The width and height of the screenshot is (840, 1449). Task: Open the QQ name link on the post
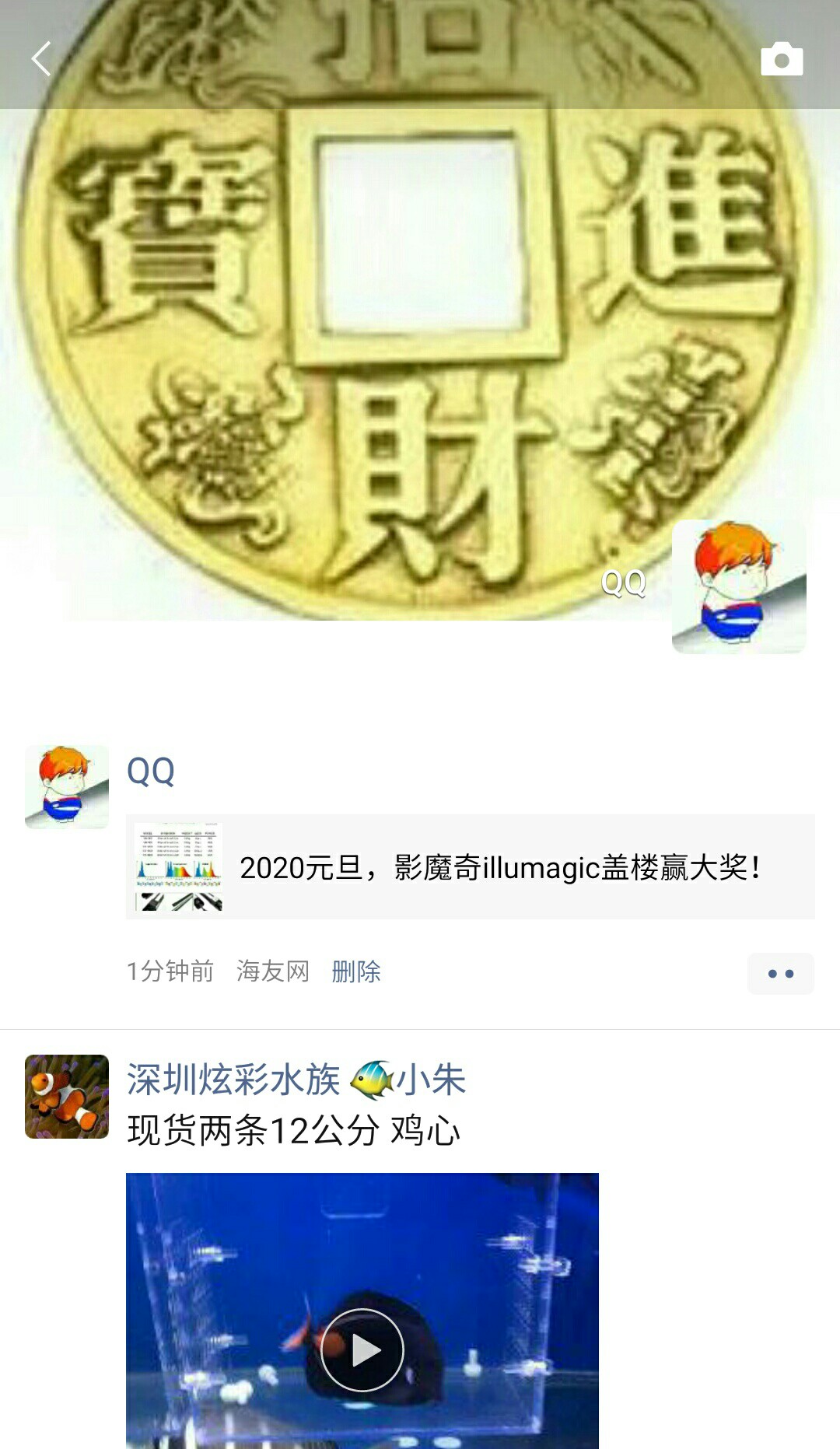(151, 772)
